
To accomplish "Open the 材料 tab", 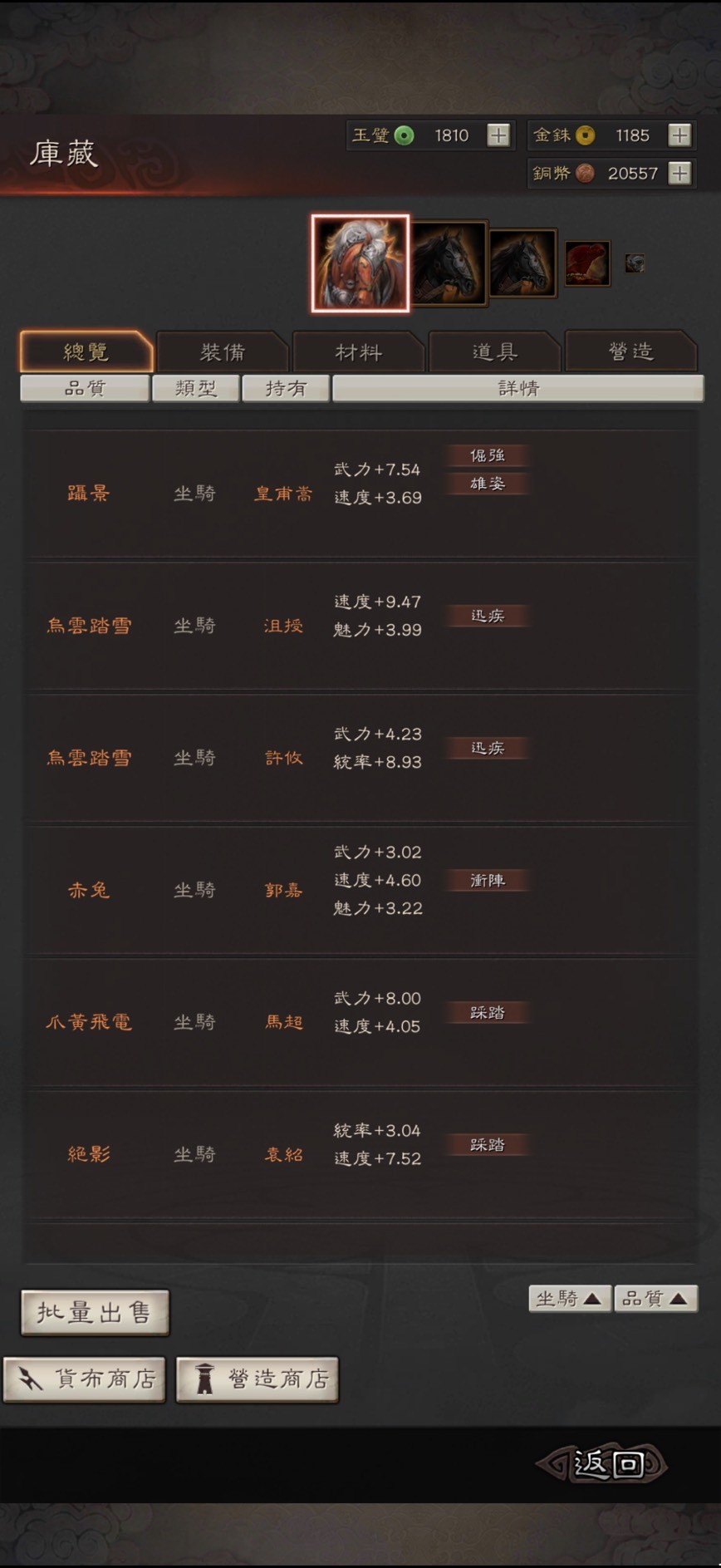I will 358,352.
